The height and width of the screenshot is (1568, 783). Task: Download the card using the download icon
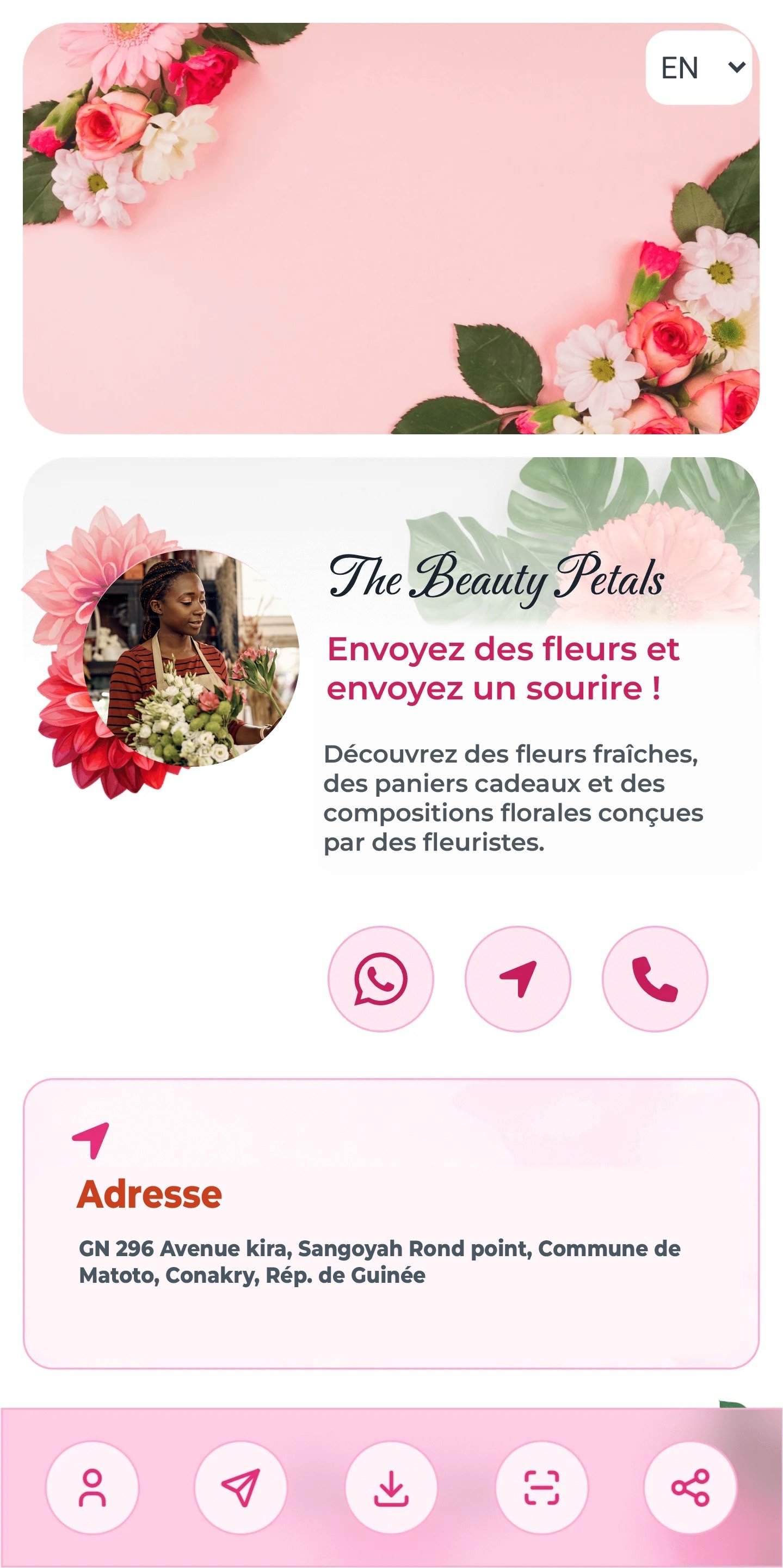point(391,1487)
